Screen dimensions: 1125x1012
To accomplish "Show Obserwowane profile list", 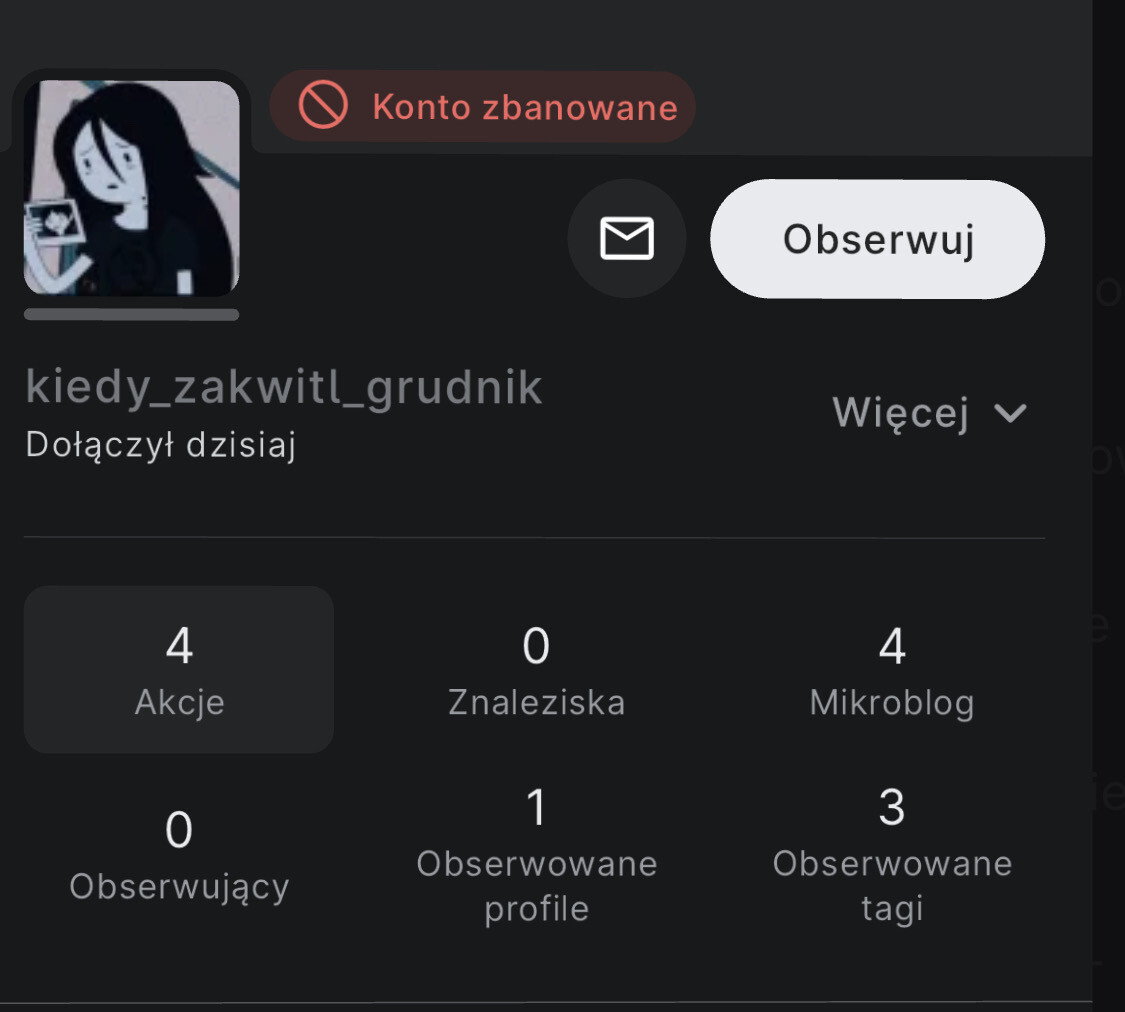I will [x=536, y=856].
